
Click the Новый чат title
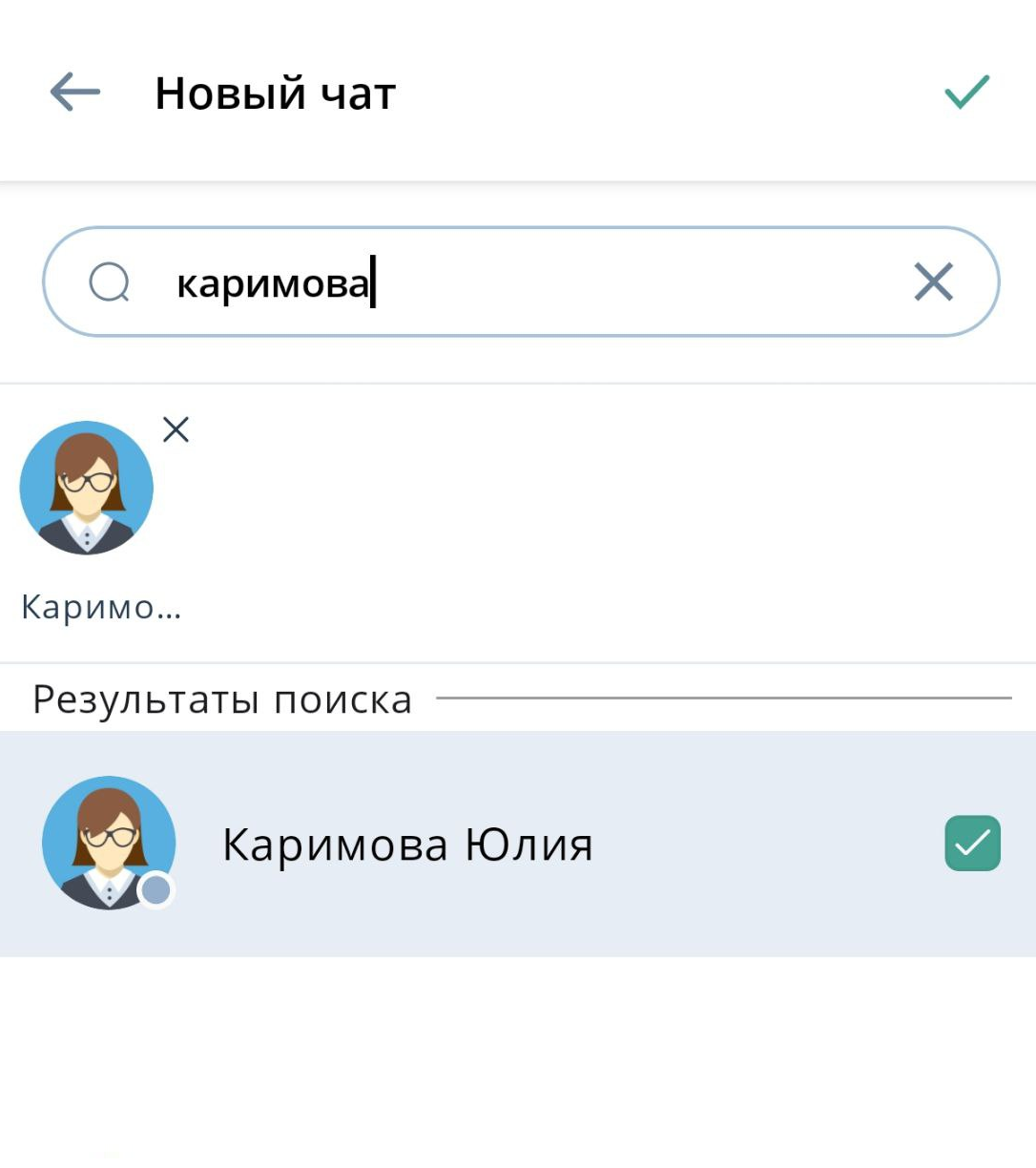(x=276, y=92)
